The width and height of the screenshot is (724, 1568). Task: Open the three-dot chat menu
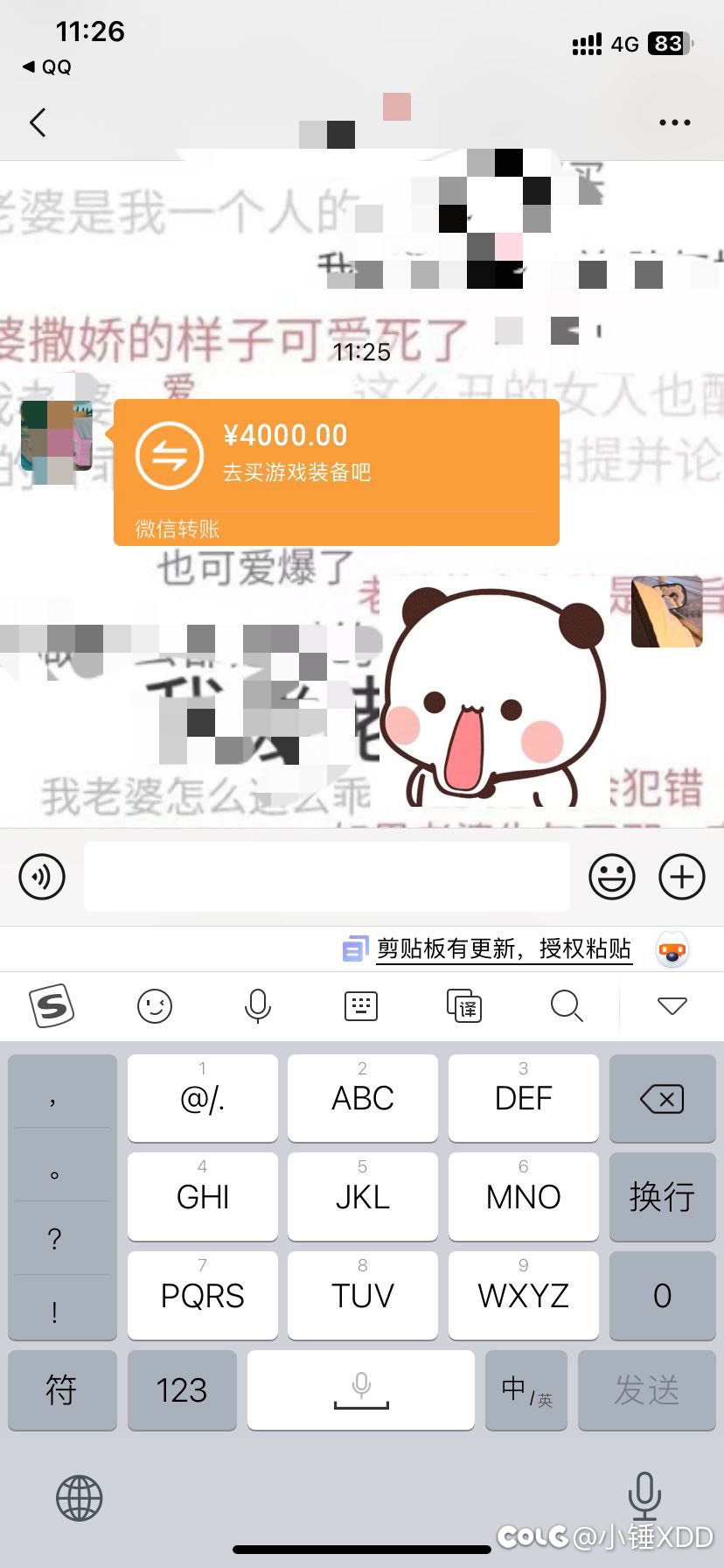[674, 122]
